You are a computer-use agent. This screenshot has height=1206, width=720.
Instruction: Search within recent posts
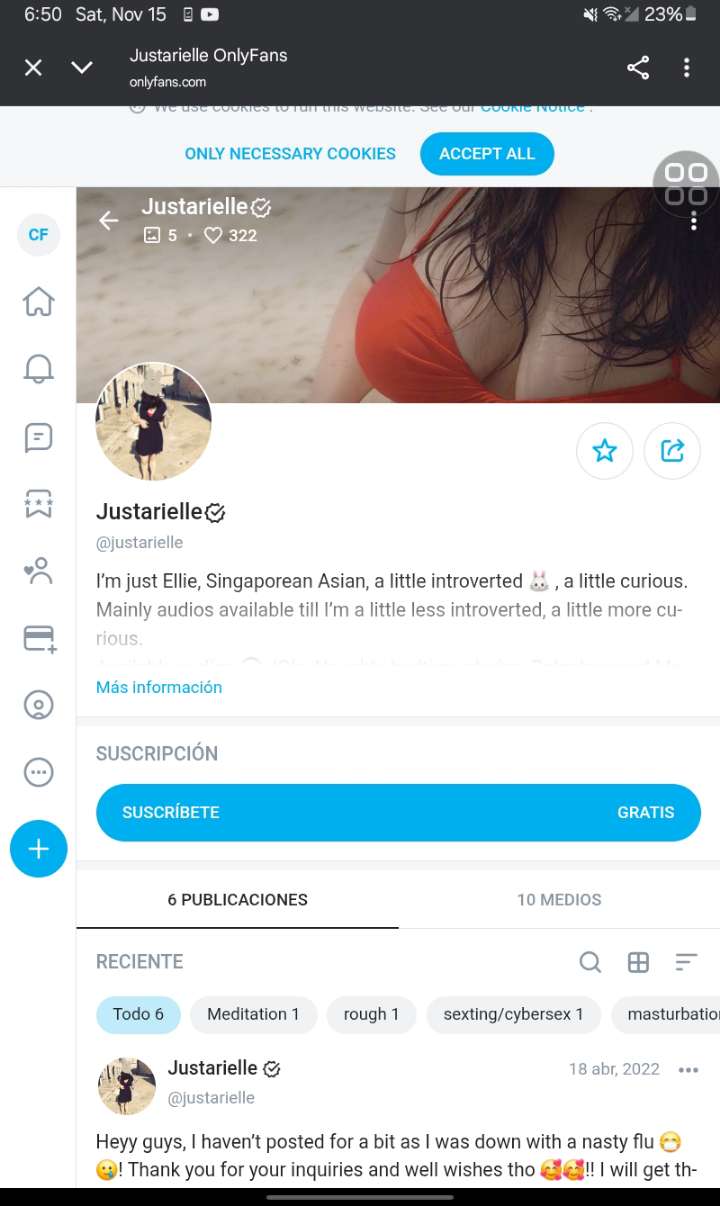point(590,962)
